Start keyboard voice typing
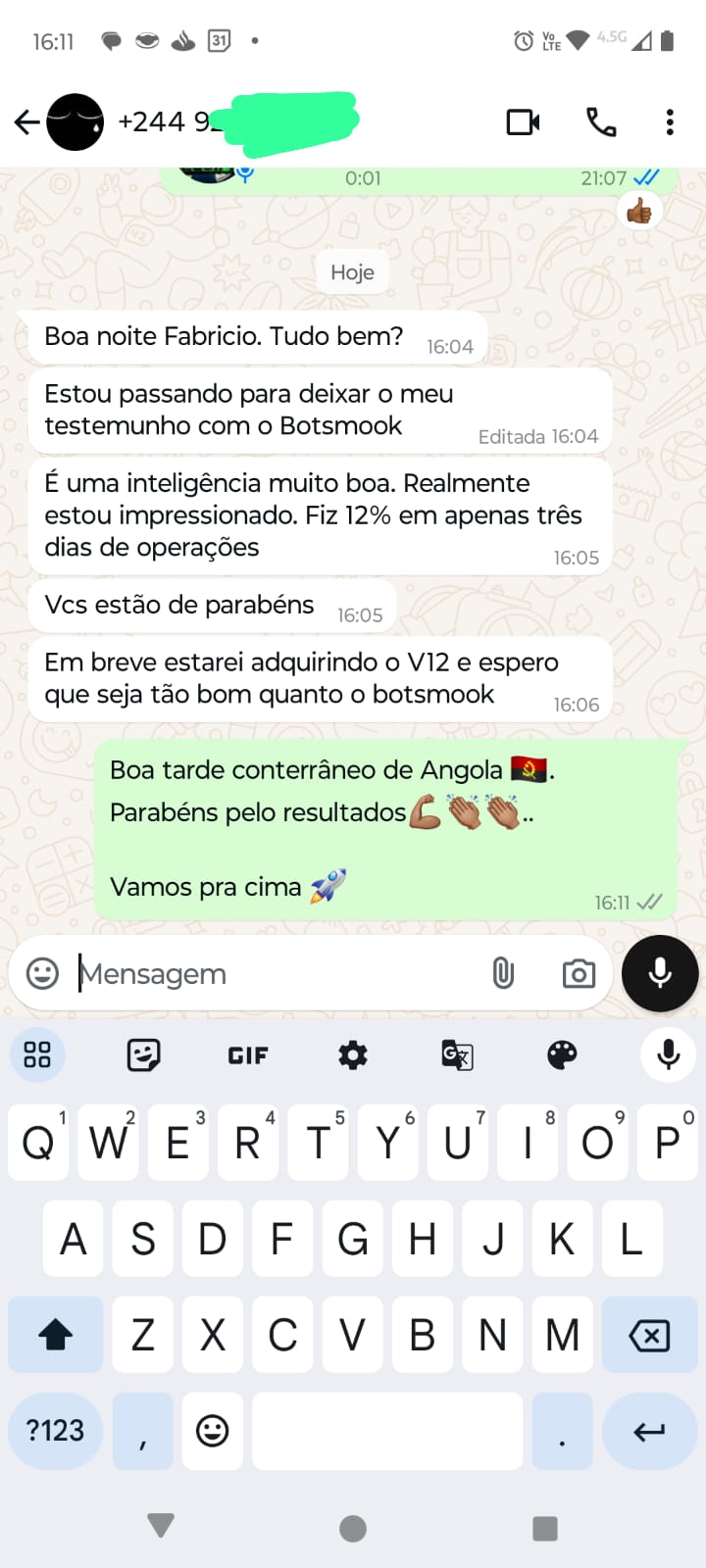Viewport: 706px width, 1568px height. click(x=669, y=1055)
